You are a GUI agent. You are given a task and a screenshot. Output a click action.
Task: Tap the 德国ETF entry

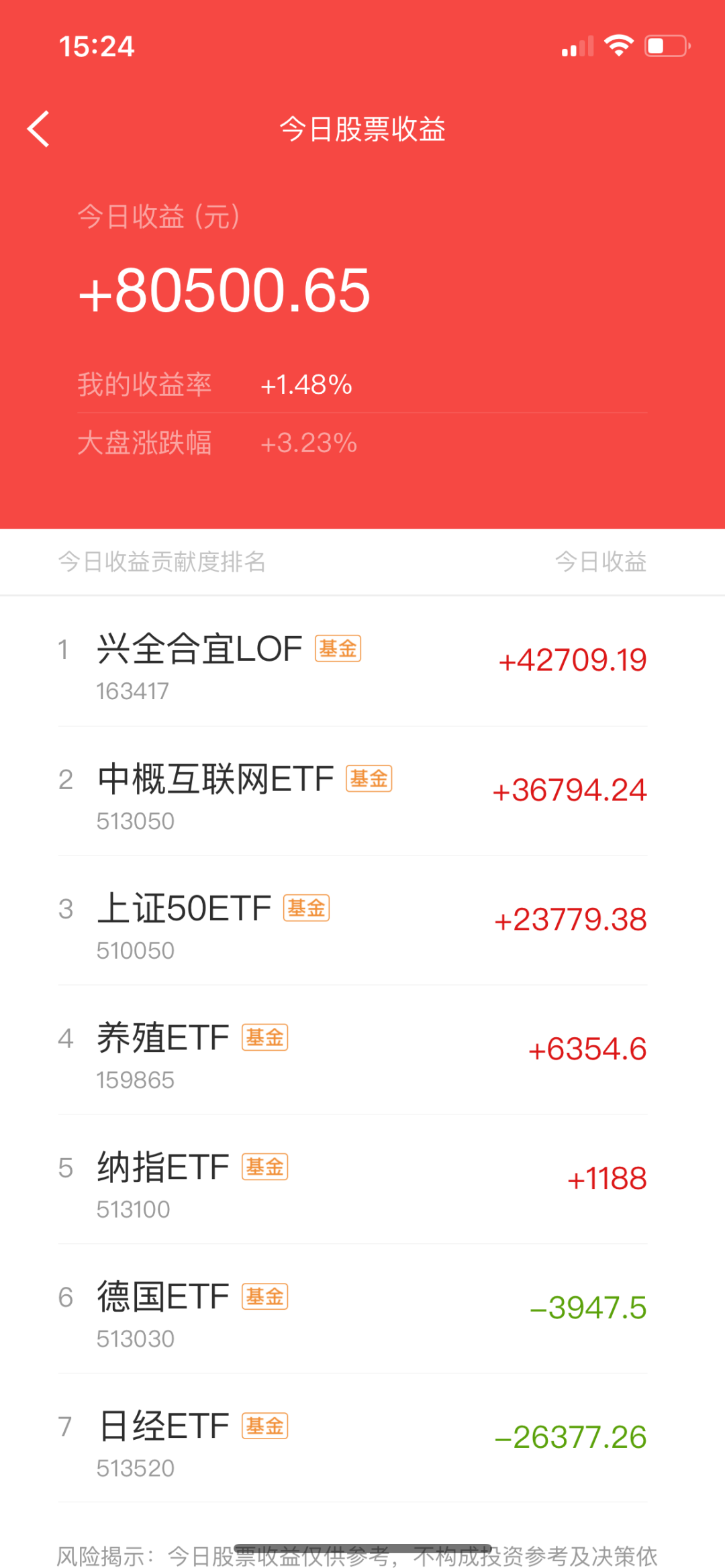(x=362, y=1309)
